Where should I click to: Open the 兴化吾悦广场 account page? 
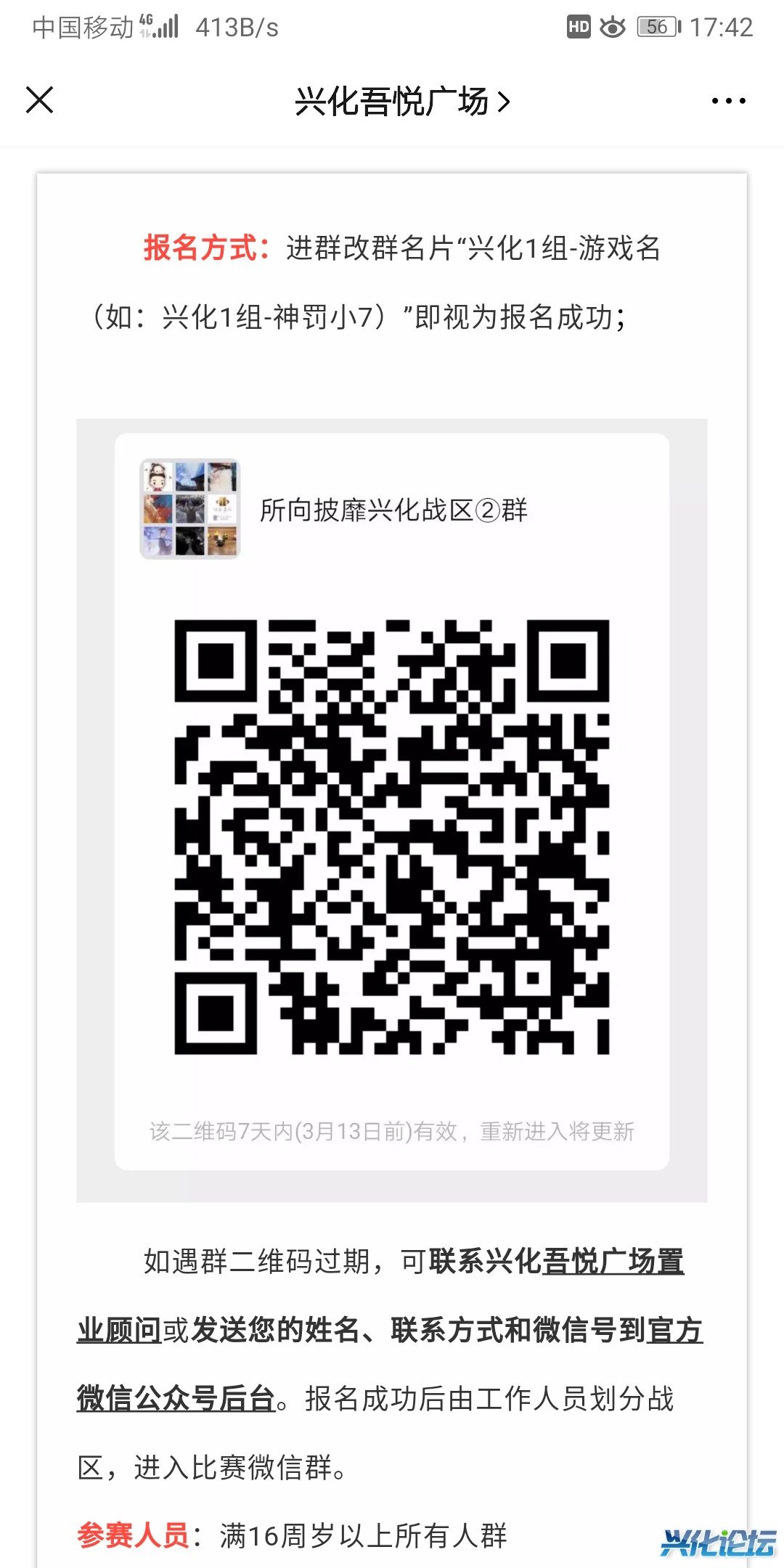401,102
